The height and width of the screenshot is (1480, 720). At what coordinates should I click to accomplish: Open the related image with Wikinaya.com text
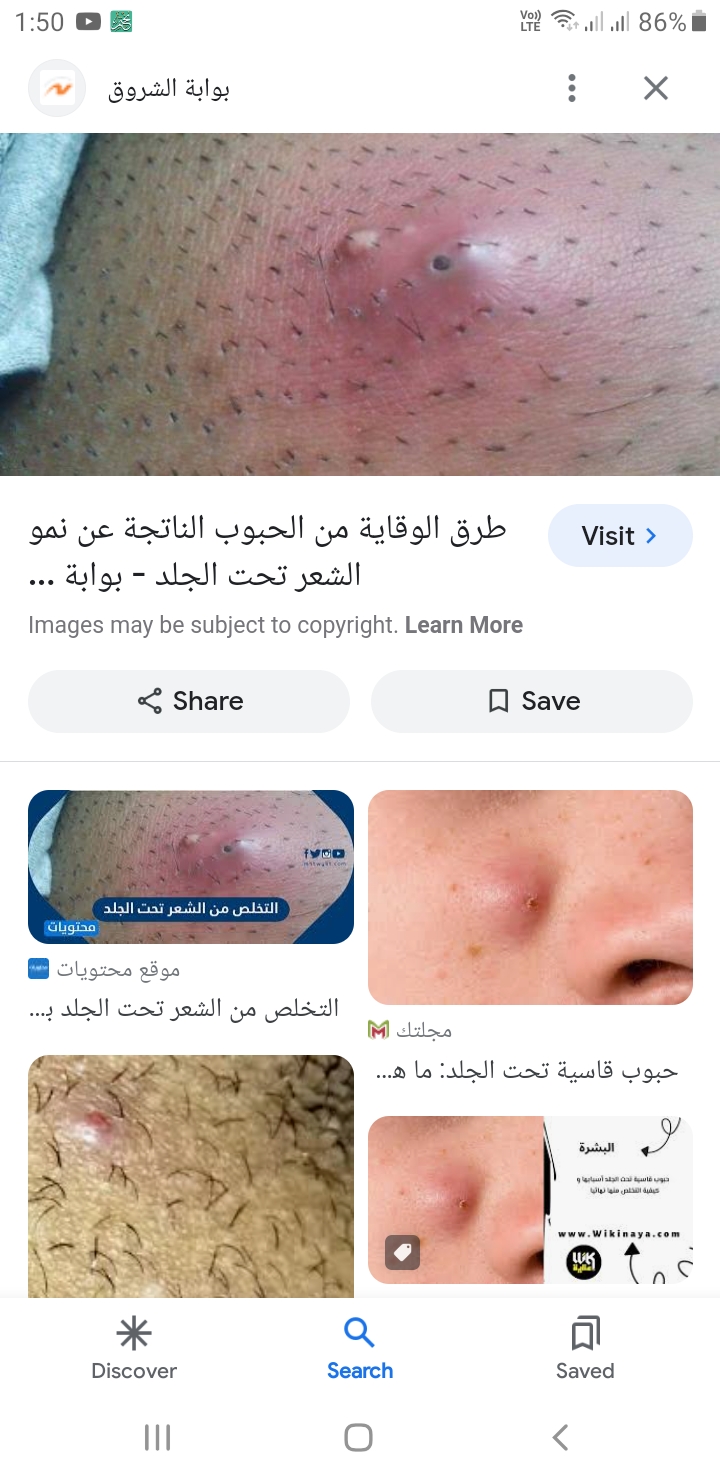[x=530, y=1200]
